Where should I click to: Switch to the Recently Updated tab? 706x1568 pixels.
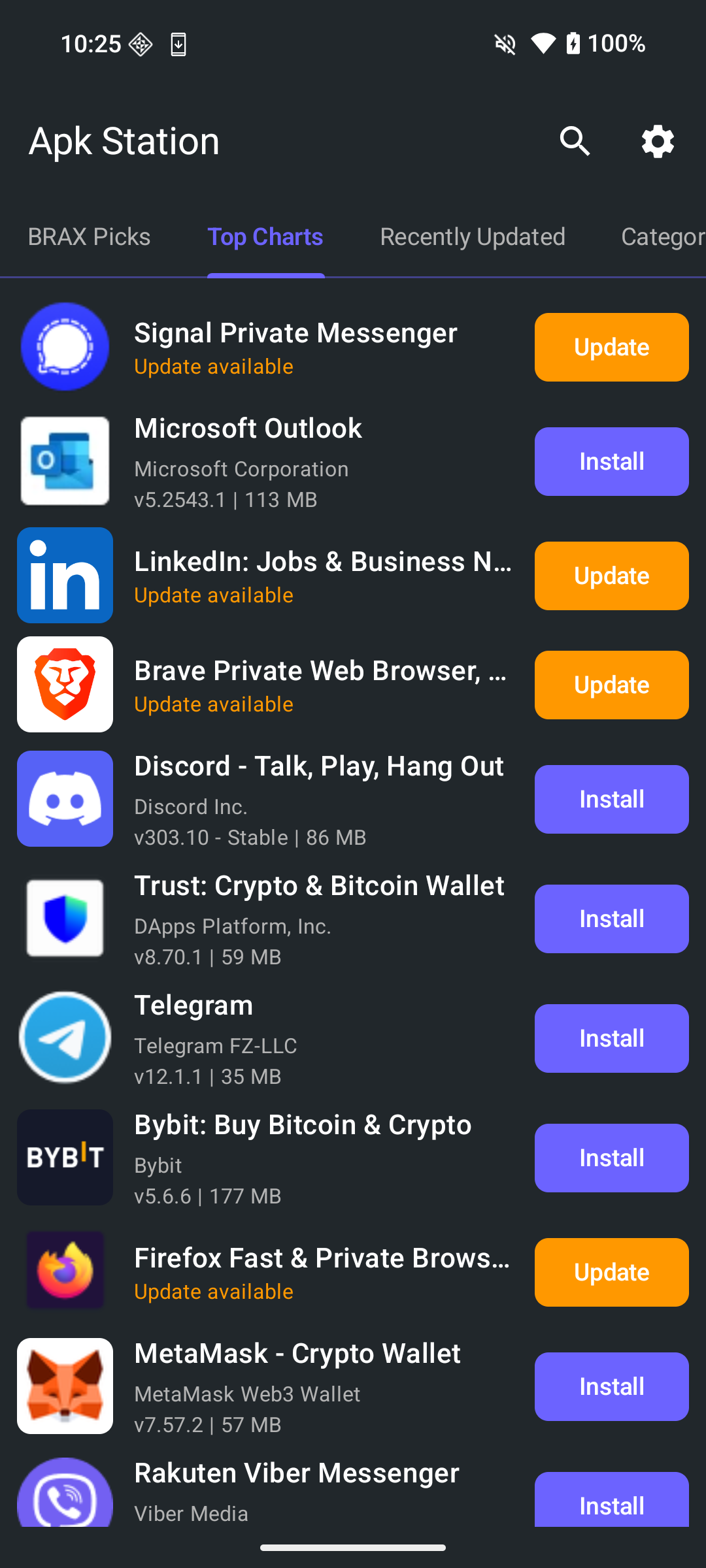tap(472, 237)
